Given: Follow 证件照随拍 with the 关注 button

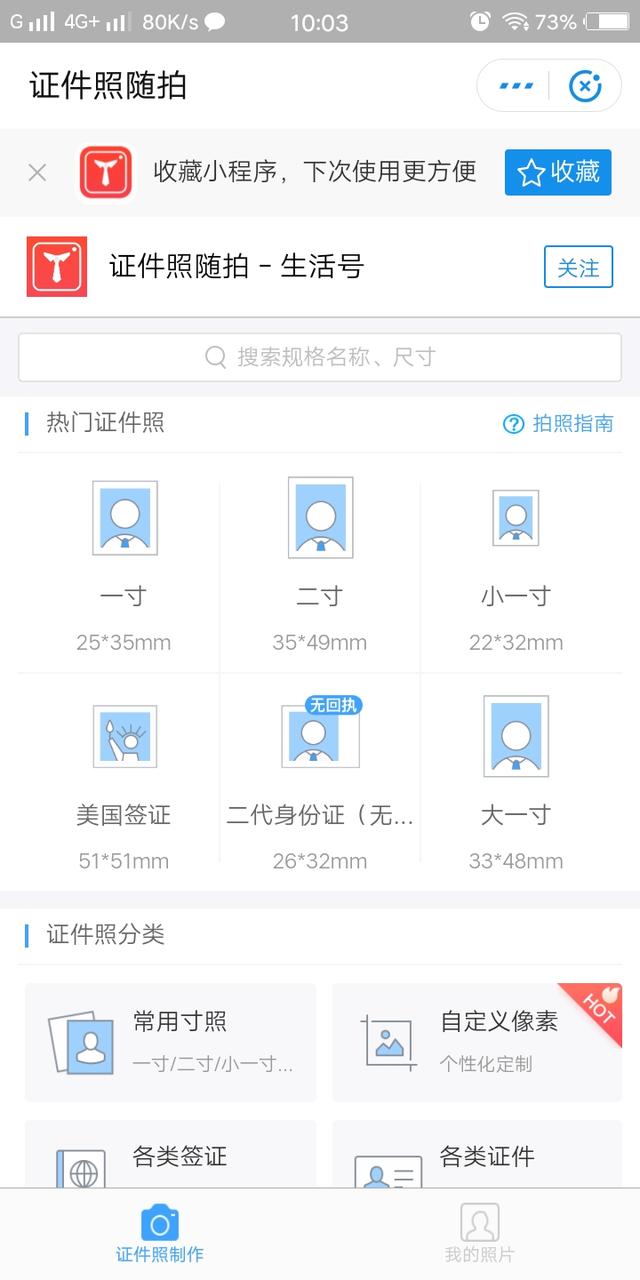Looking at the screenshot, I should click(578, 267).
